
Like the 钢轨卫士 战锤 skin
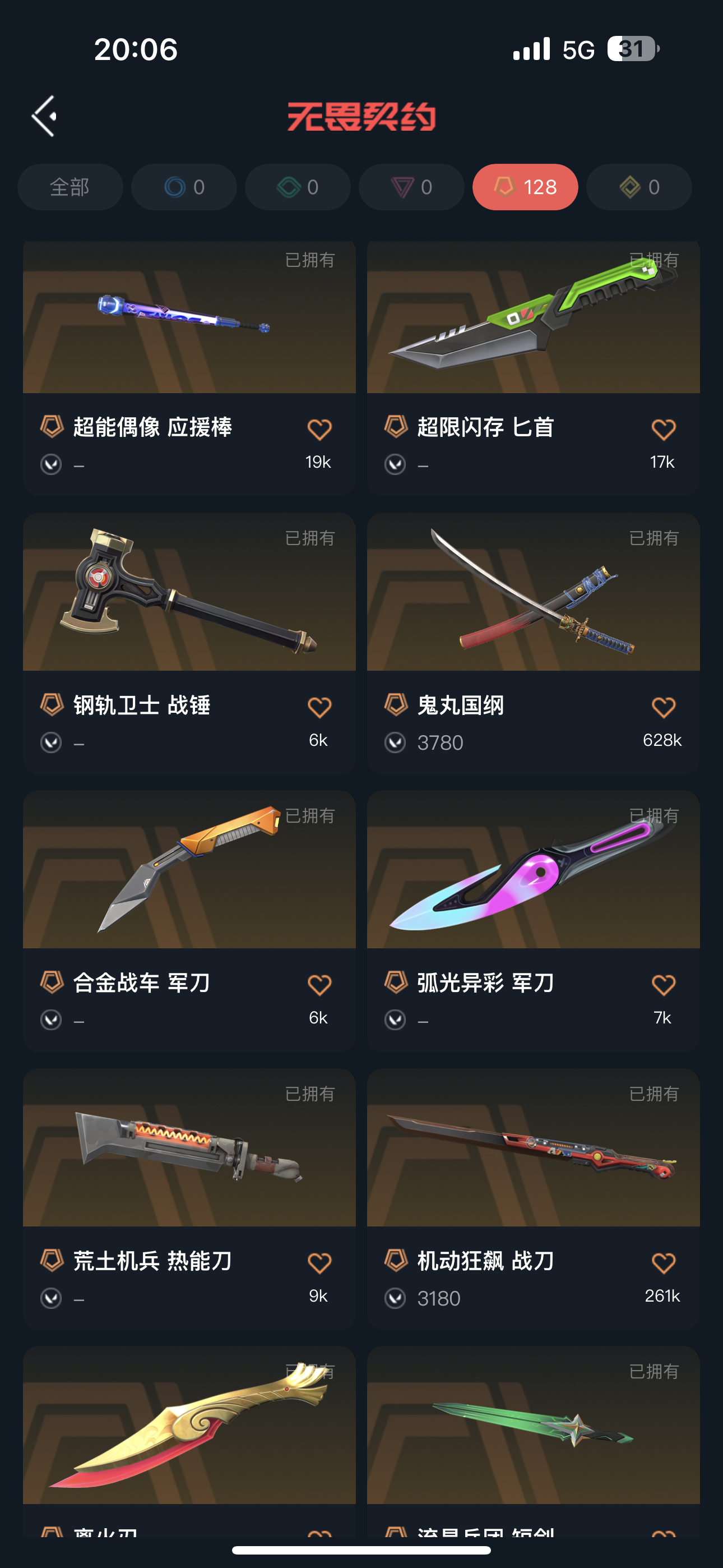(x=319, y=707)
